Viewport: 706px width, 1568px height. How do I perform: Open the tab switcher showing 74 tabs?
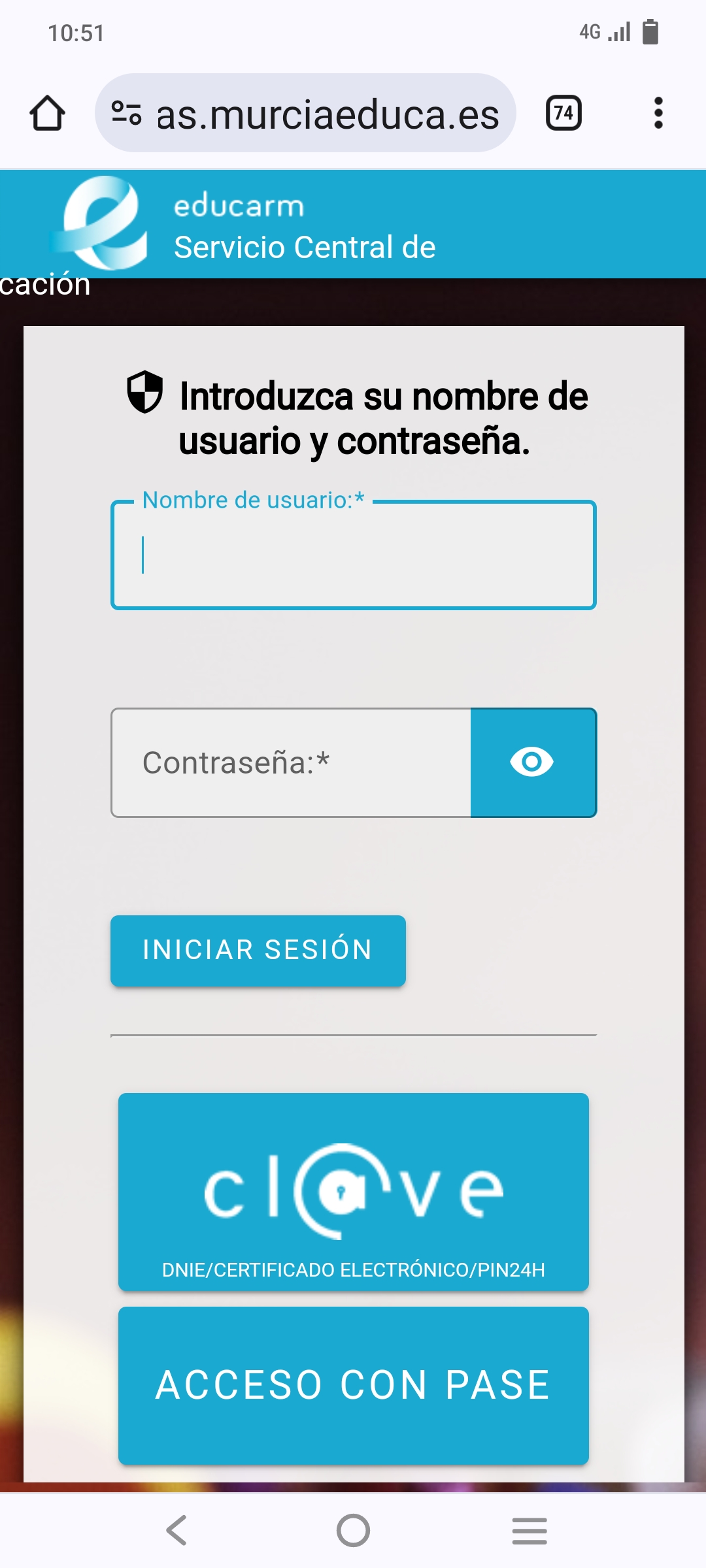563,114
